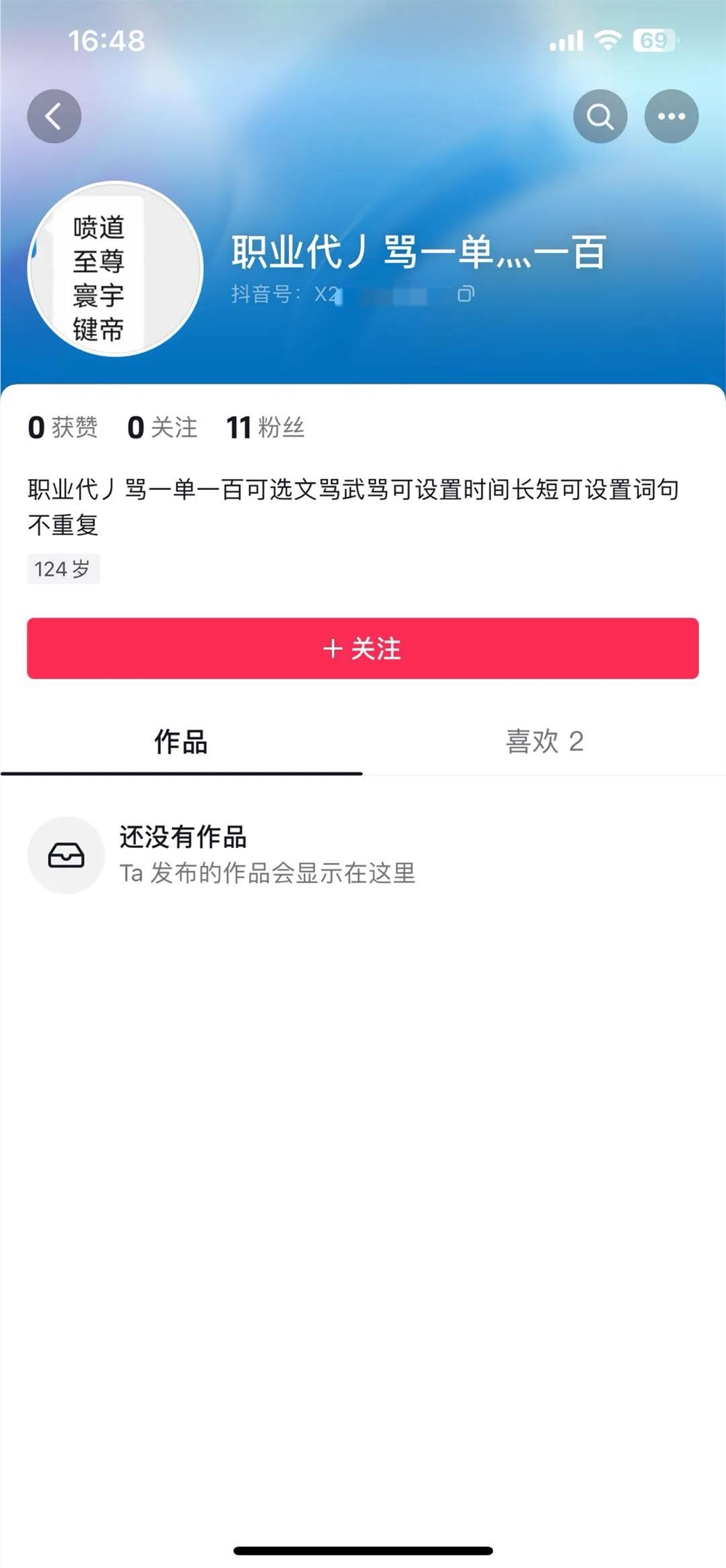The height and width of the screenshot is (1568, 726).
Task: Open the 0 关注 following list
Action: point(161,427)
